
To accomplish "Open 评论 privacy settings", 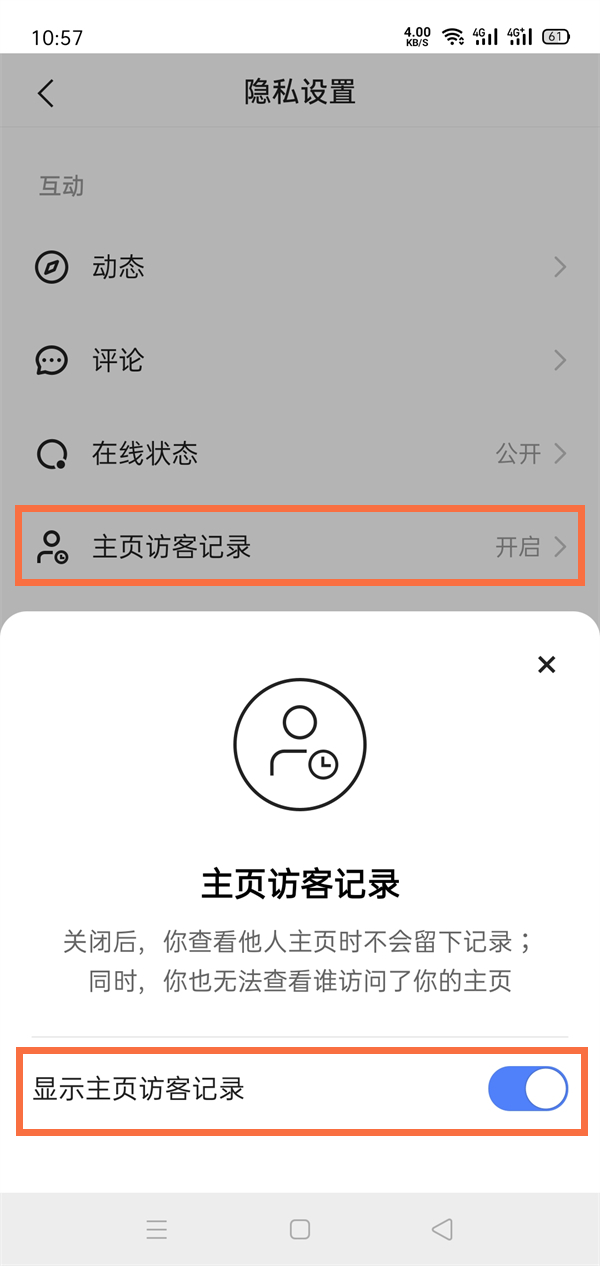I will click(x=300, y=360).
